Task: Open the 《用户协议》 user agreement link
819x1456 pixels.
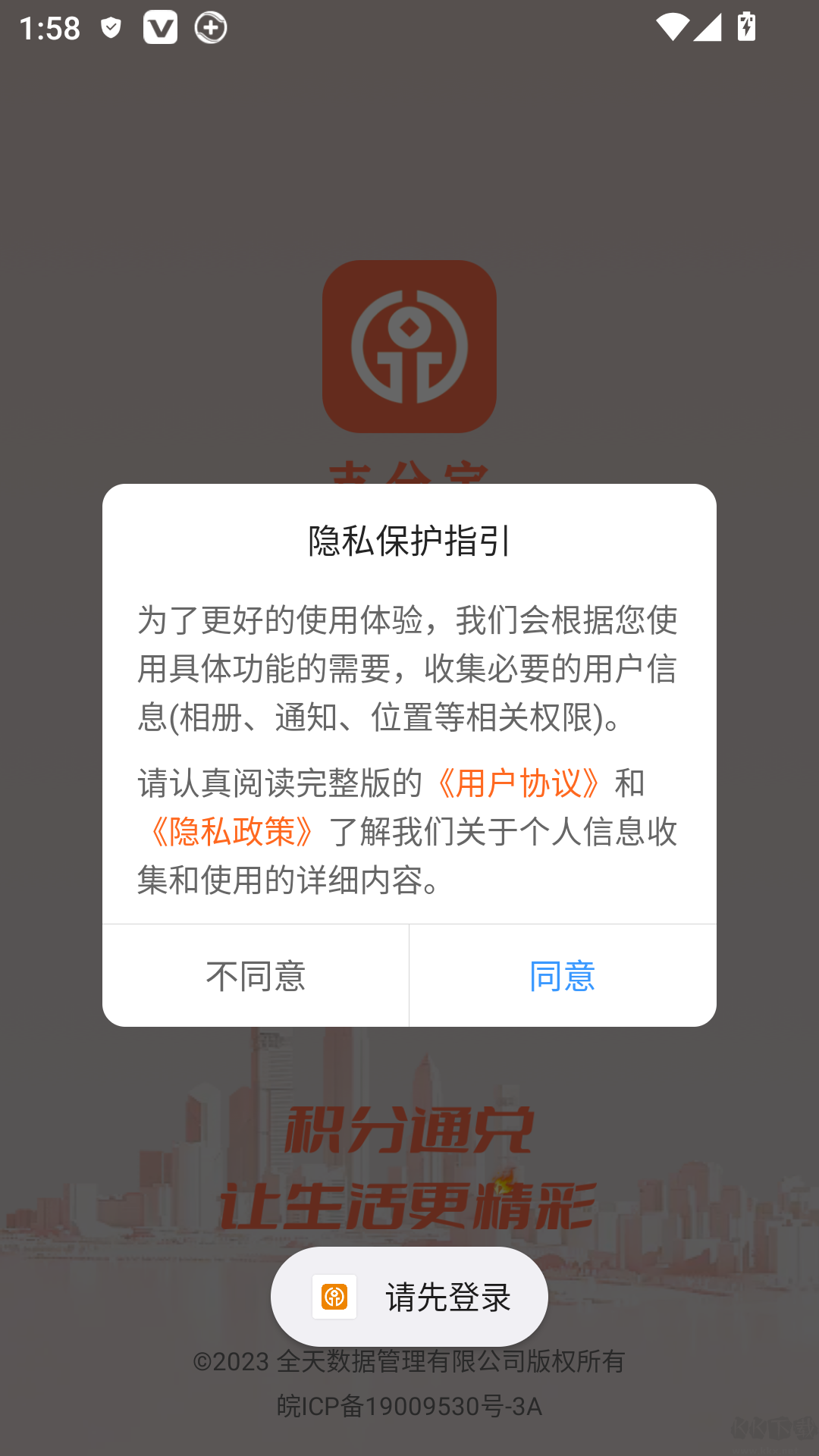Action: [519, 785]
